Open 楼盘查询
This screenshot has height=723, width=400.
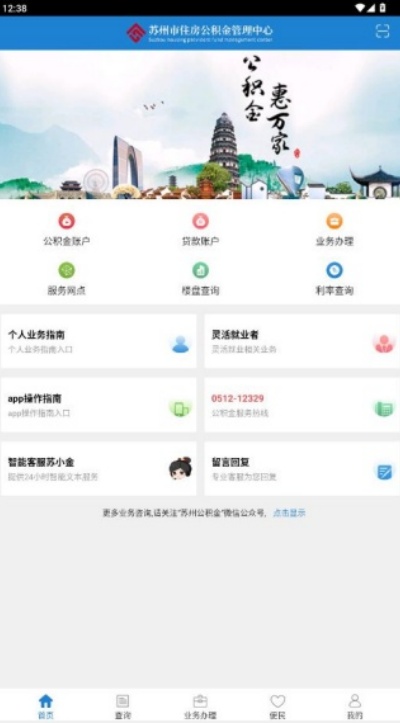point(200,279)
